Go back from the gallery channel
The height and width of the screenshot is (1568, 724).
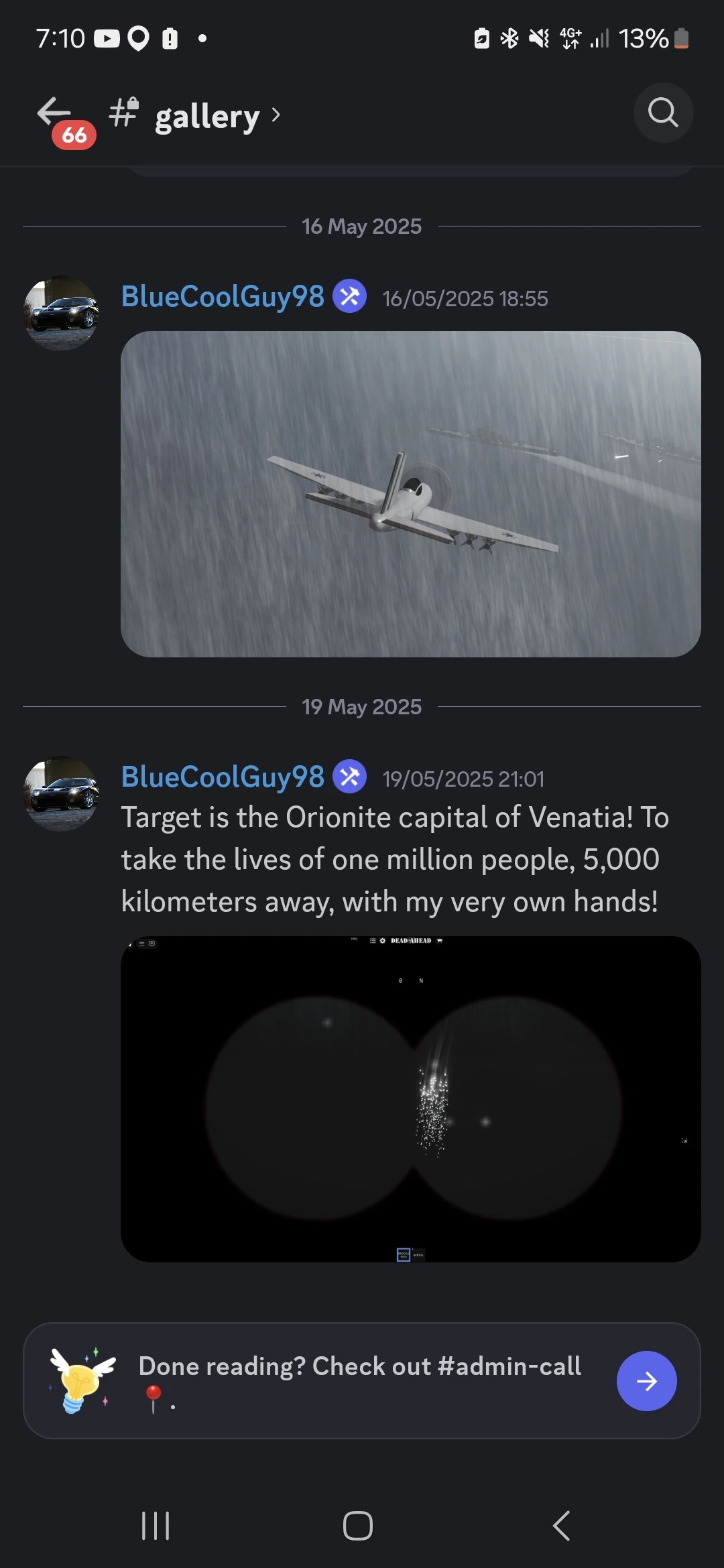54,113
